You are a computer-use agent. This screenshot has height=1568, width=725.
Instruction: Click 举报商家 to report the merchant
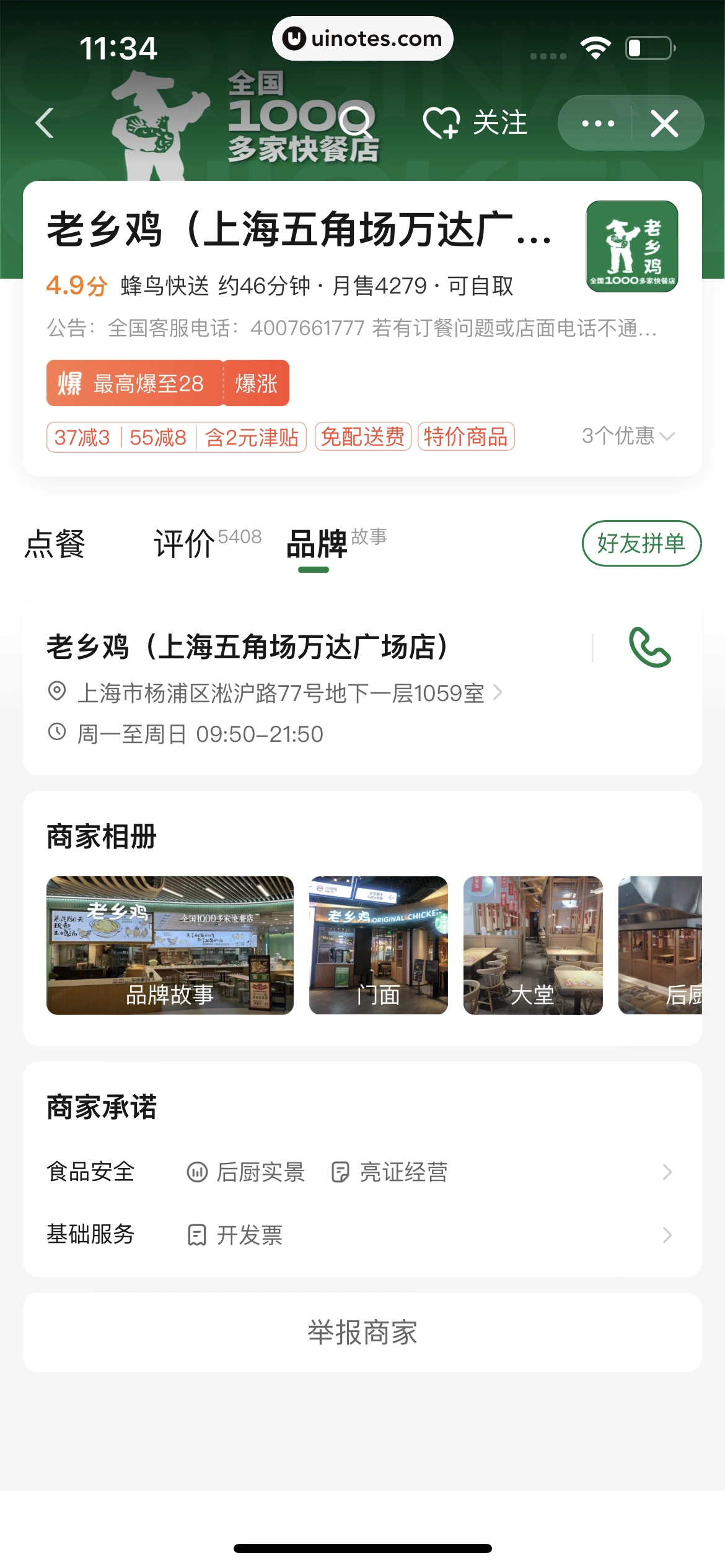click(362, 1334)
